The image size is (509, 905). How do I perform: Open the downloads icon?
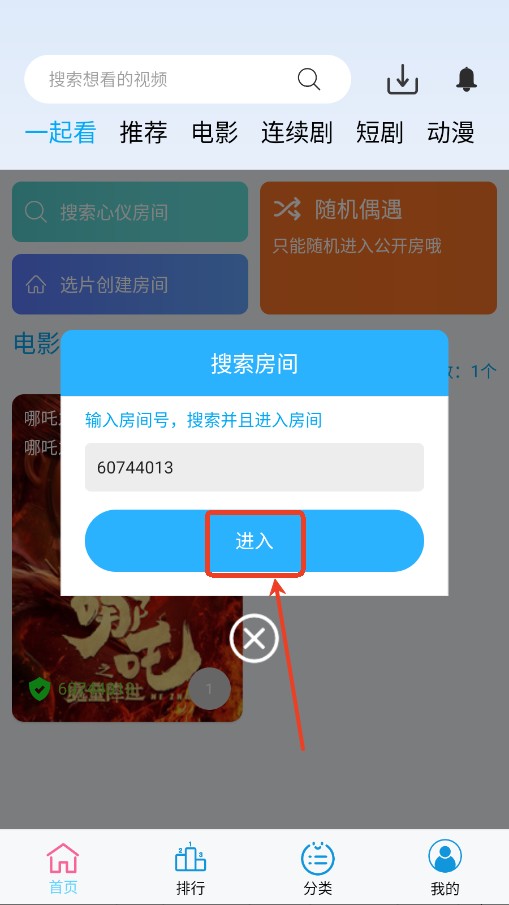pos(402,79)
